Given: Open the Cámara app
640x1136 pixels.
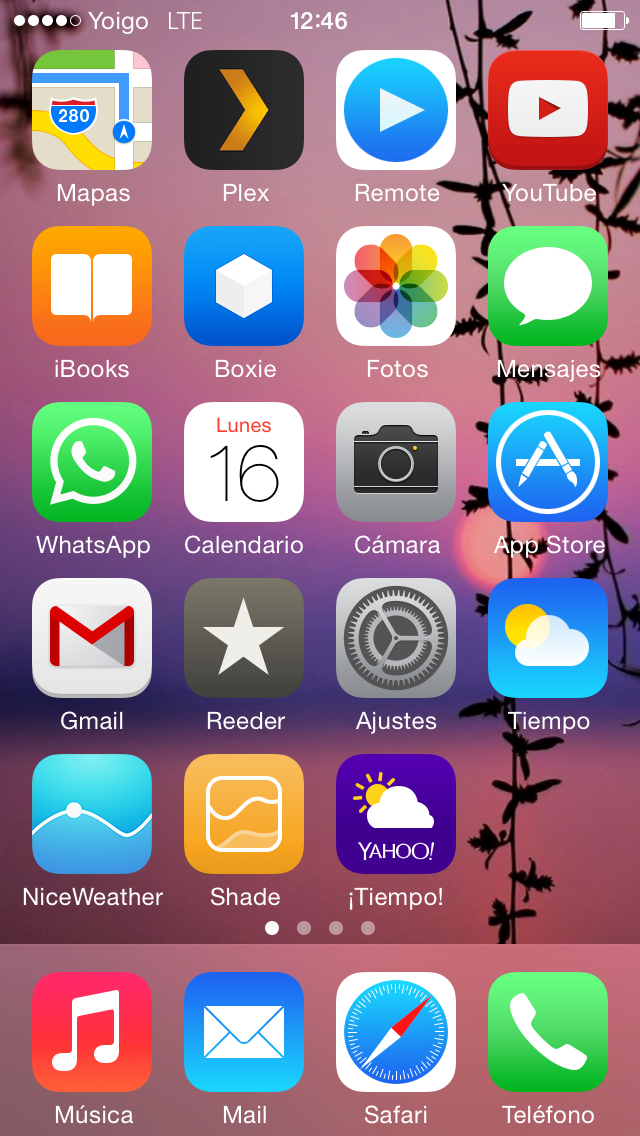Looking at the screenshot, I should 396,462.
